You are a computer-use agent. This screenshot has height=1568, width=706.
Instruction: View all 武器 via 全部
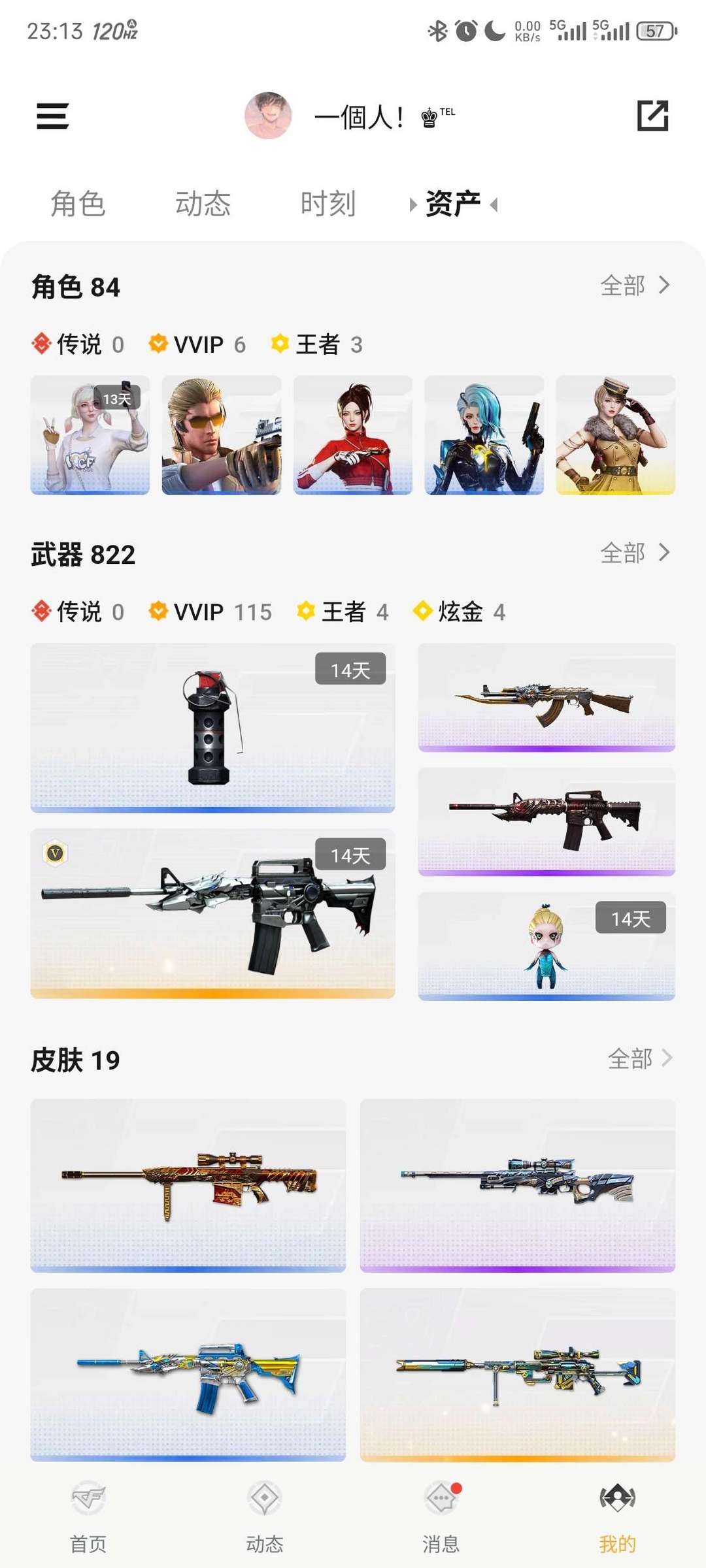635,553
